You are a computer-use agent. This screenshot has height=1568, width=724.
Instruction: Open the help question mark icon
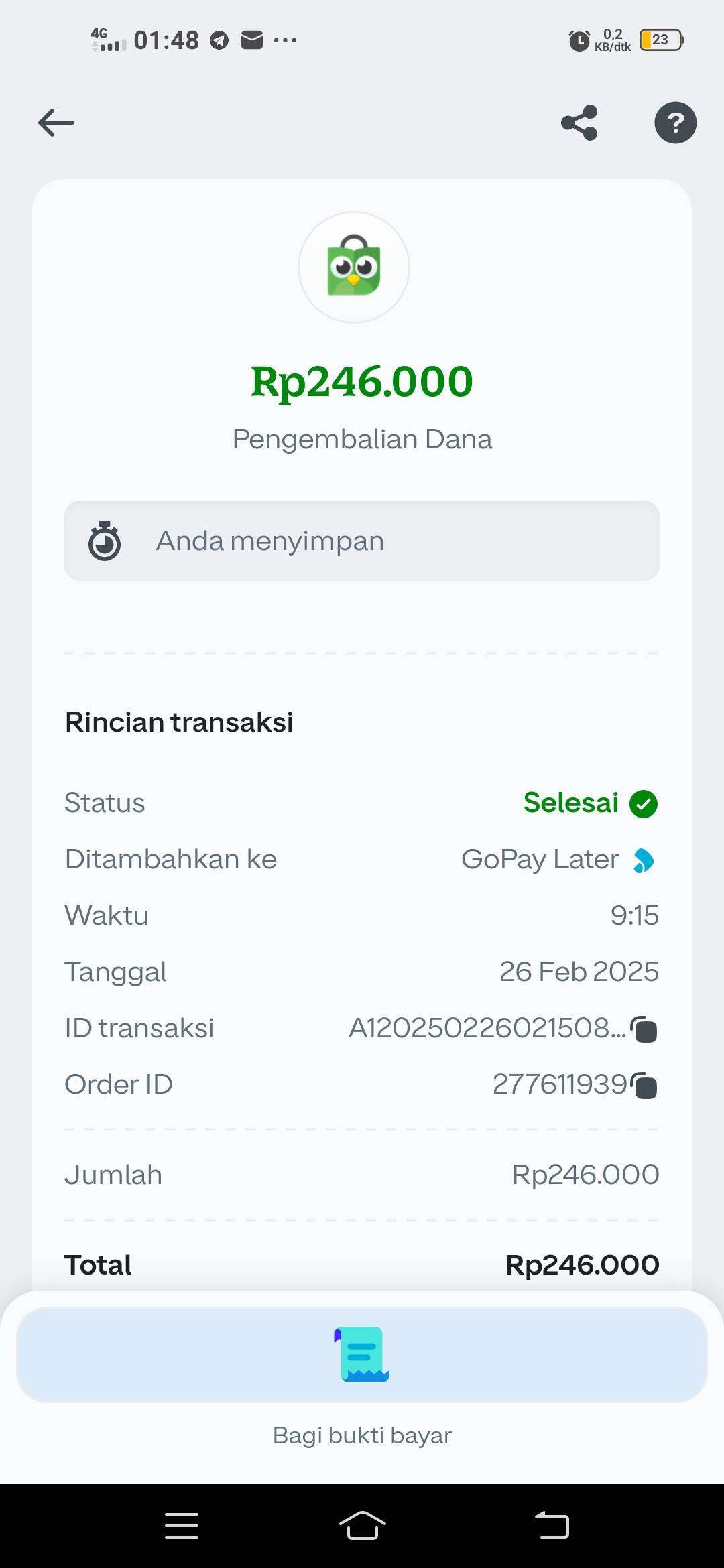coord(675,123)
